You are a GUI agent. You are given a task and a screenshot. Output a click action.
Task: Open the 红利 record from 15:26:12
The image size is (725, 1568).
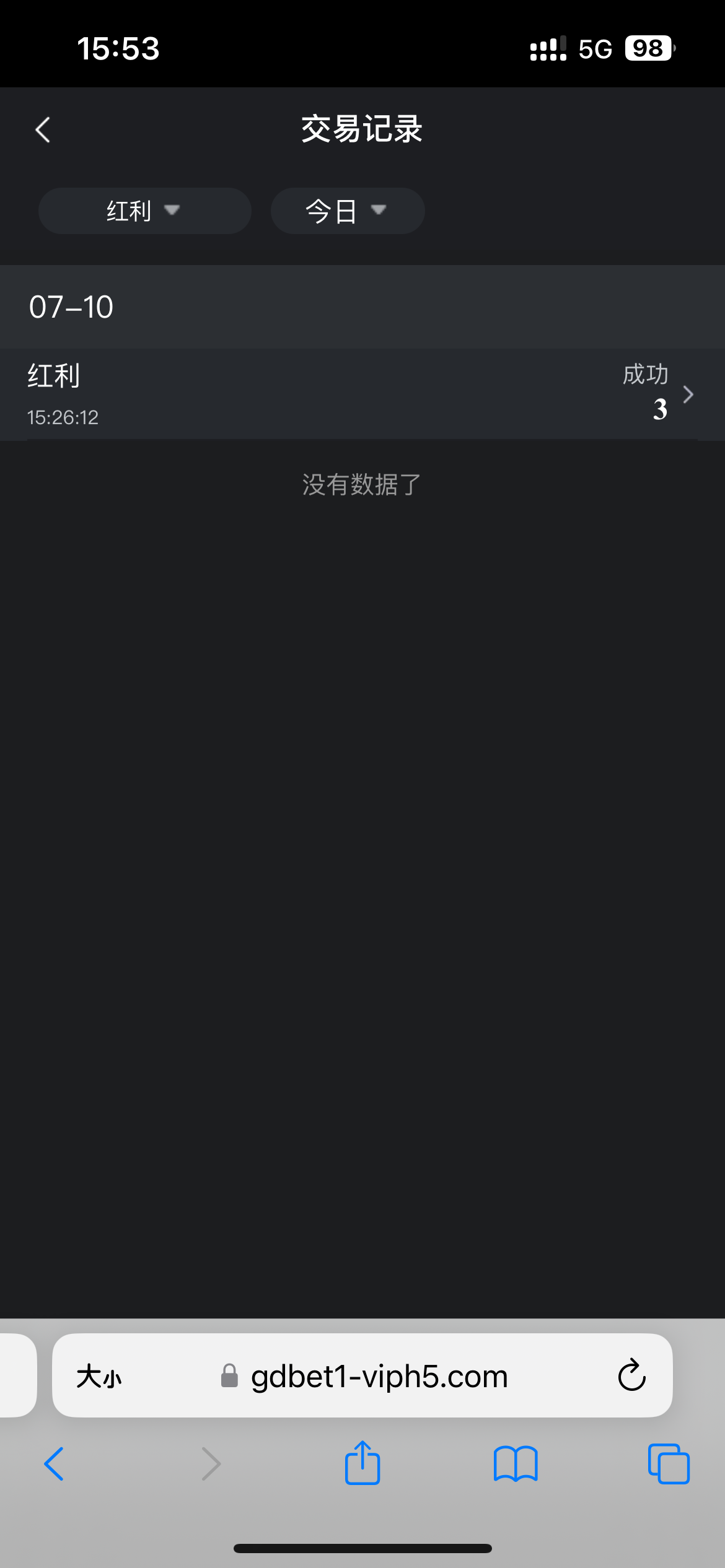tap(362, 394)
